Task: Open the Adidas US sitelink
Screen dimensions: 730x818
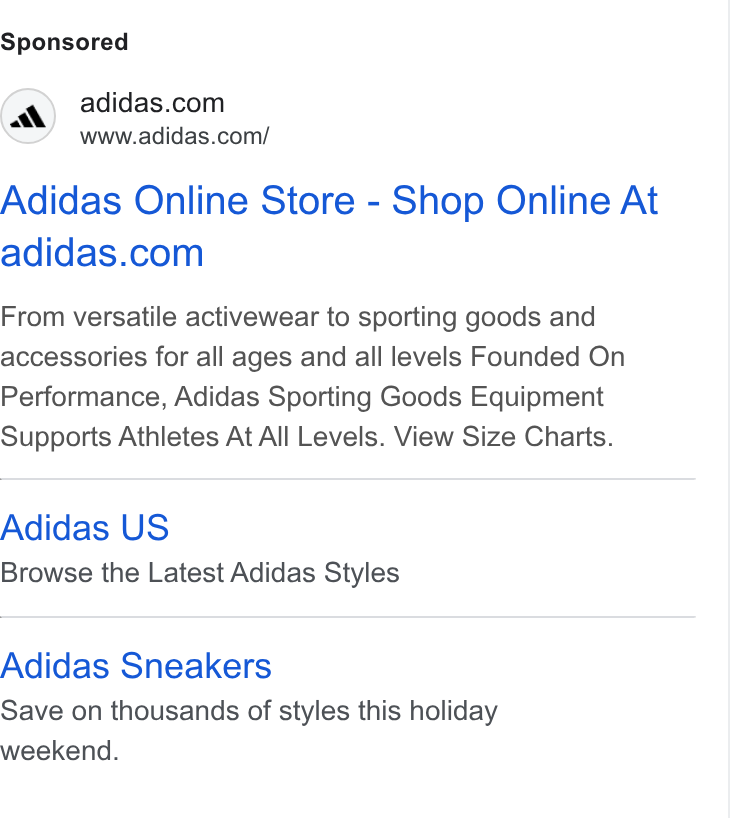Action: click(x=85, y=527)
